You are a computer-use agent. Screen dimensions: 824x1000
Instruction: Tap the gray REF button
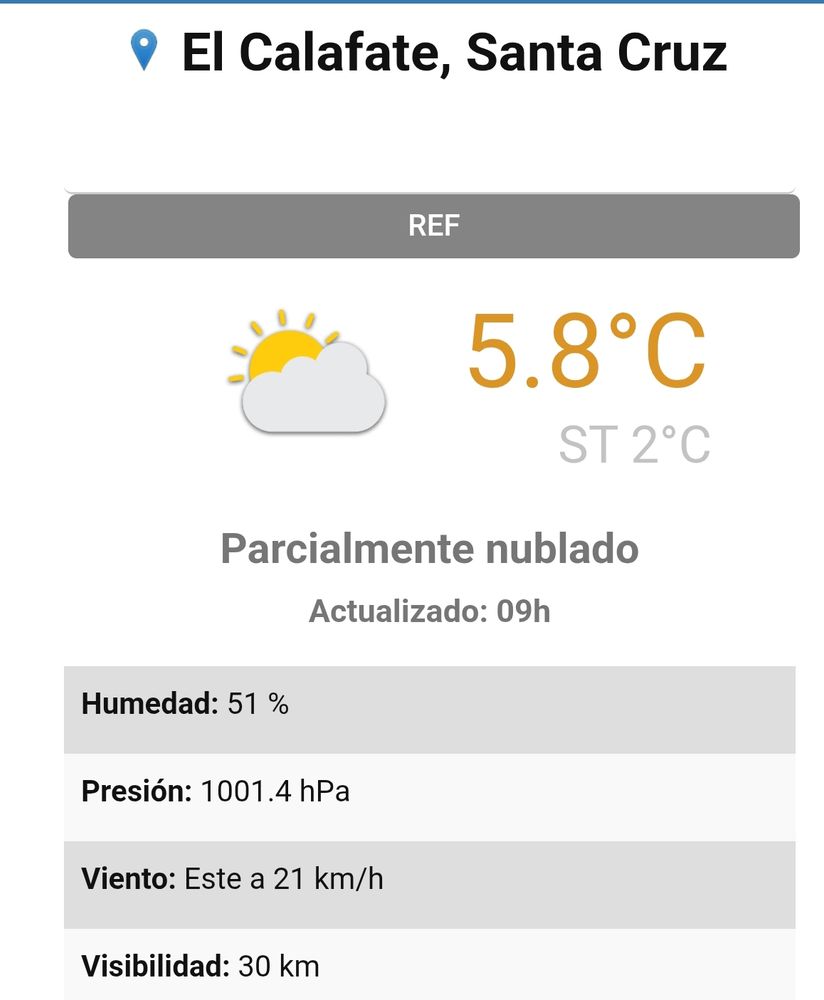click(434, 226)
